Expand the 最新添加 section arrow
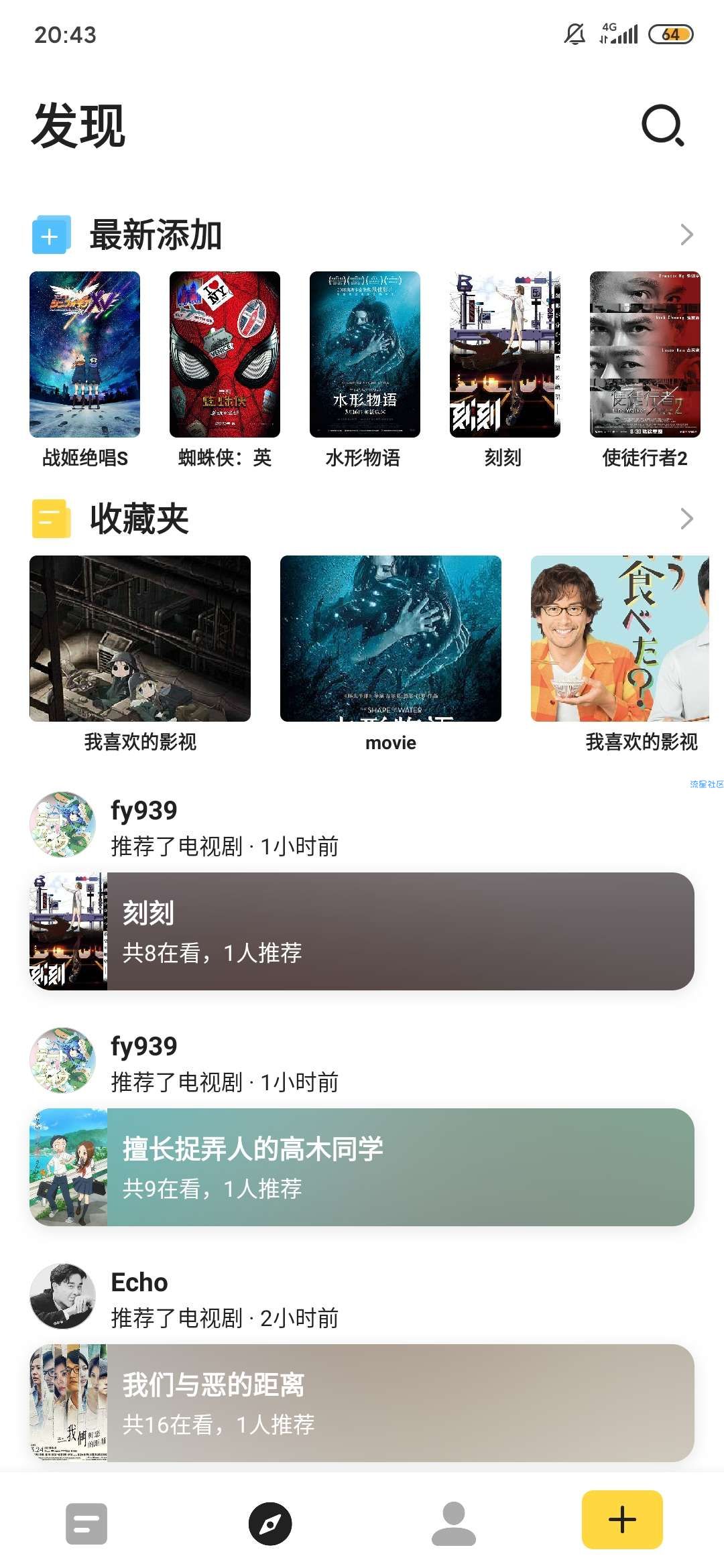 coord(686,235)
